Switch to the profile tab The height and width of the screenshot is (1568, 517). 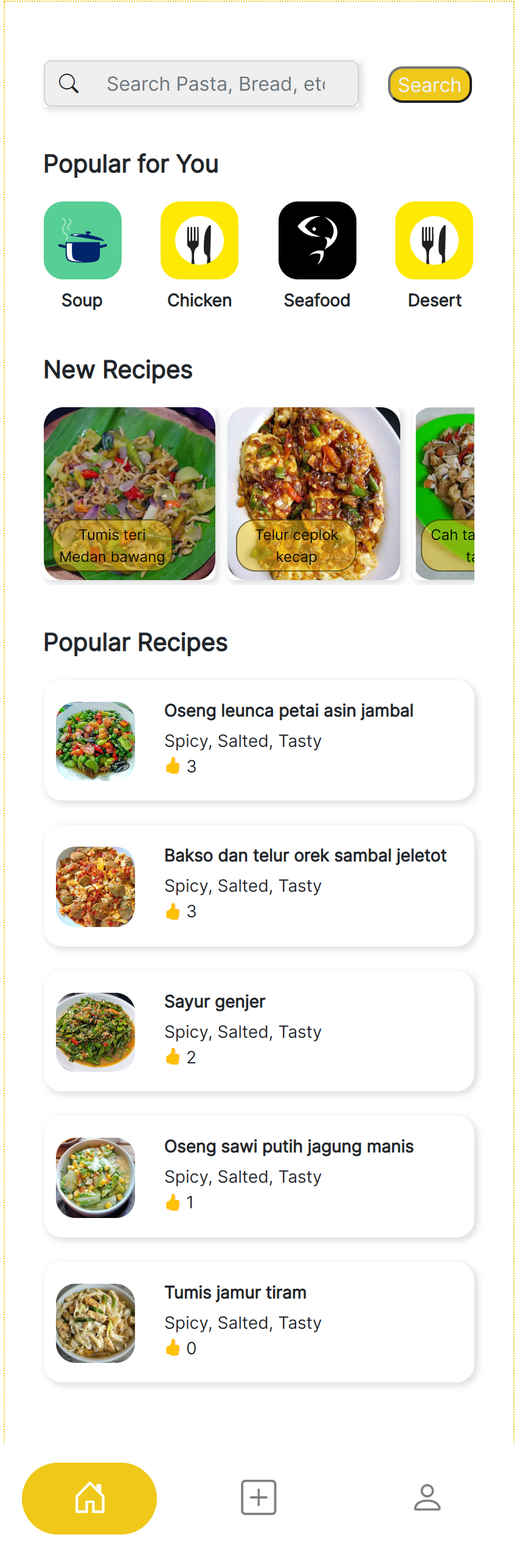pyautogui.click(x=427, y=1497)
